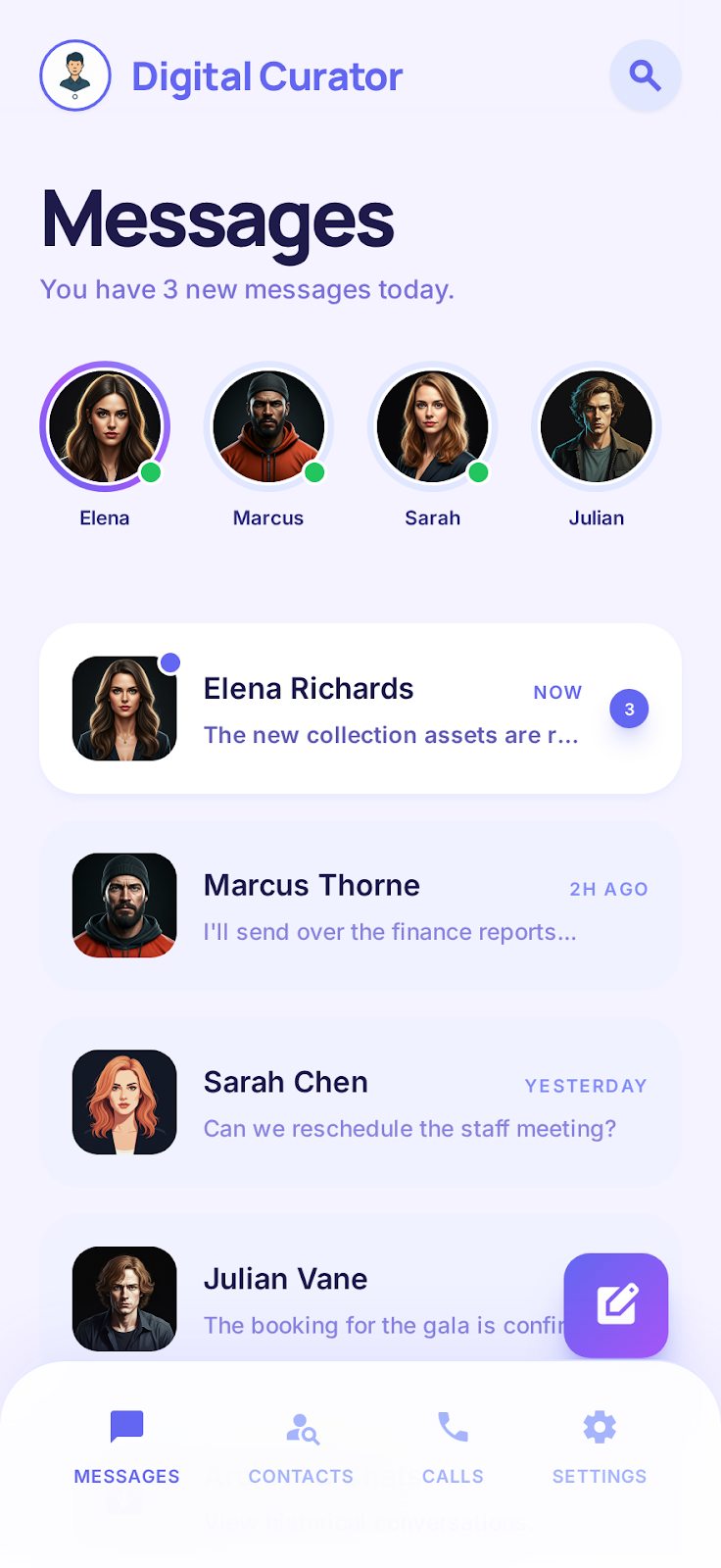Screen dimensions: 721x1568
Task: Select the SETTINGS tab label
Action: coord(599,1476)
